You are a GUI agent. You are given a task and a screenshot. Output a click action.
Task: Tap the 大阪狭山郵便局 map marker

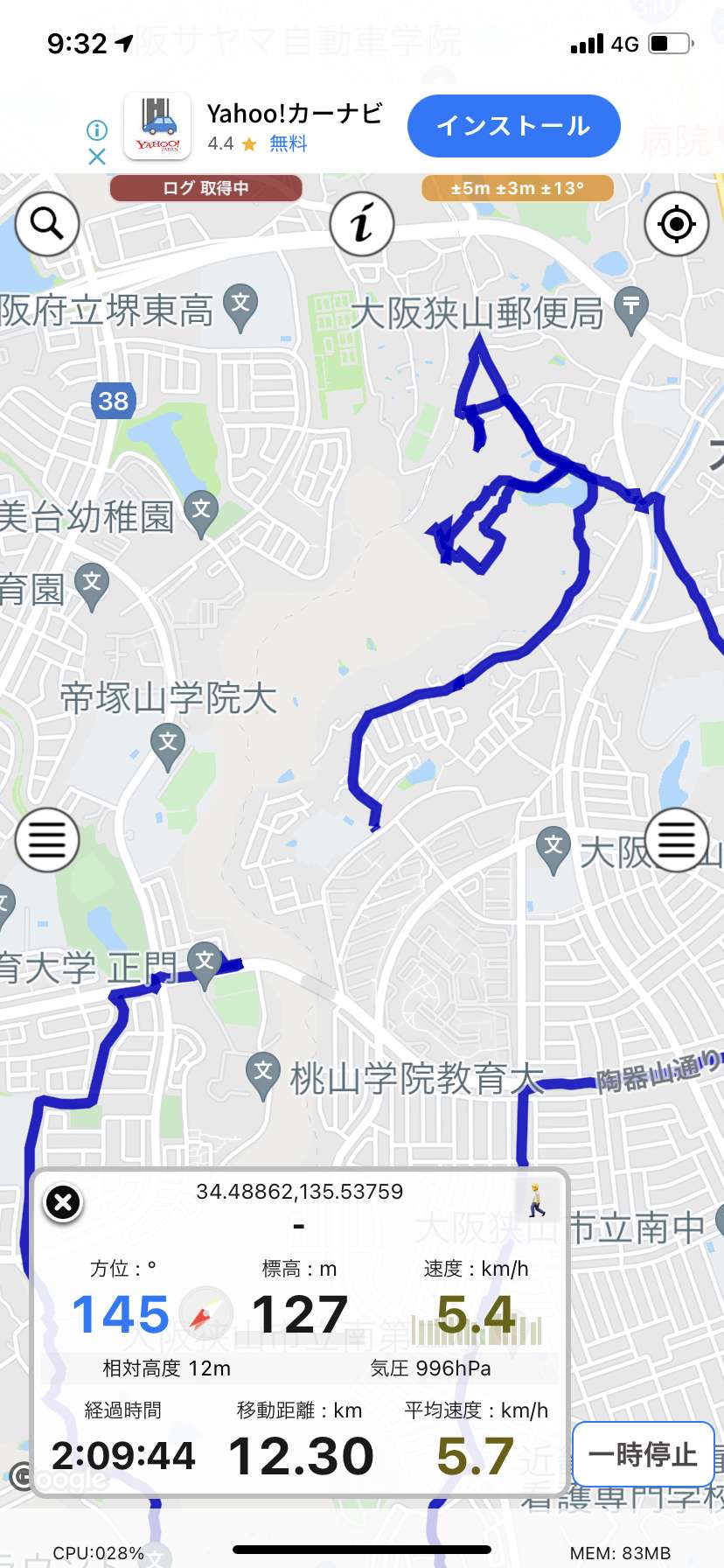pyautogui.click(x=630, y=311)
